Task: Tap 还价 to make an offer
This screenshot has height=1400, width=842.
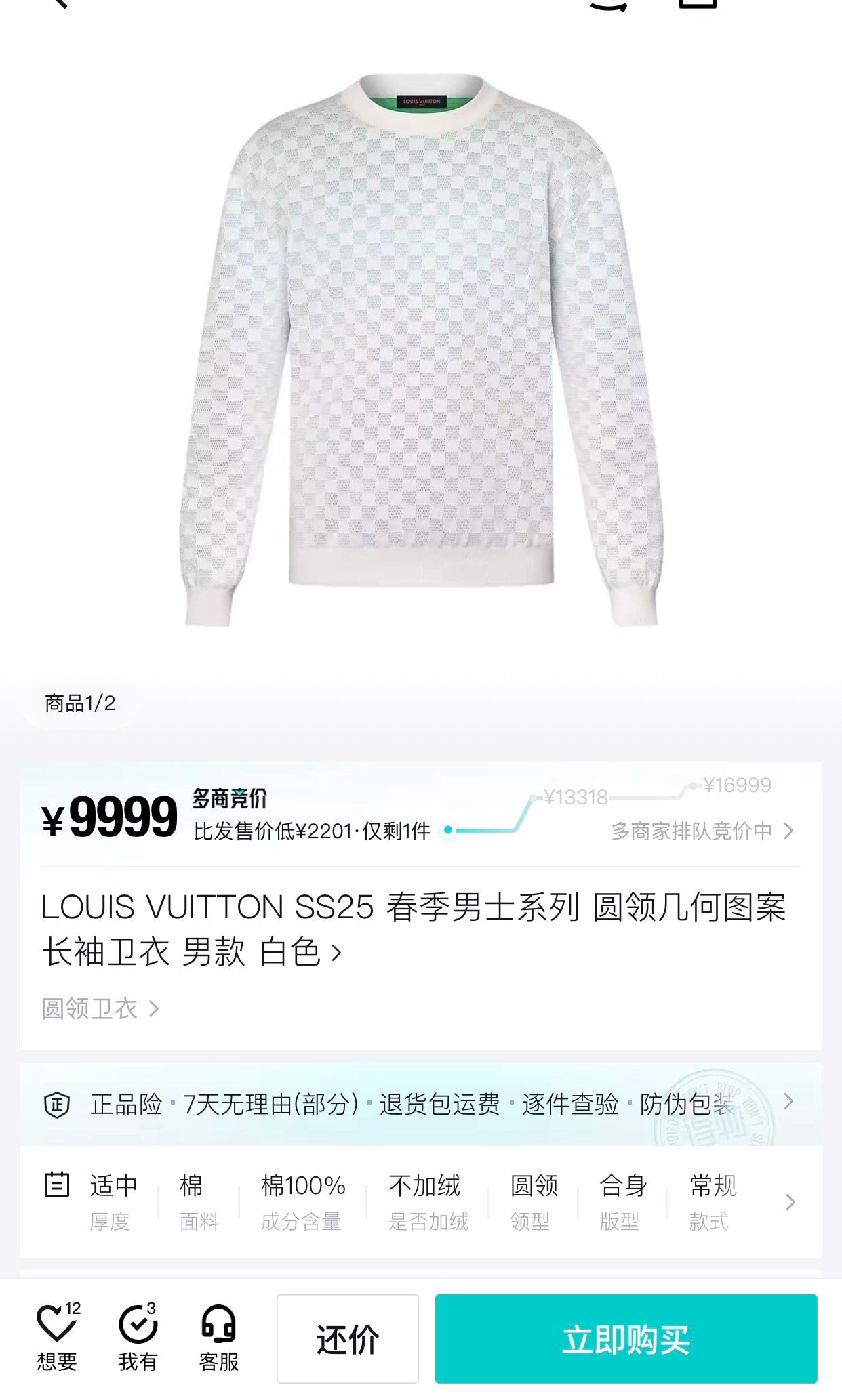Action: (347, 1339)
